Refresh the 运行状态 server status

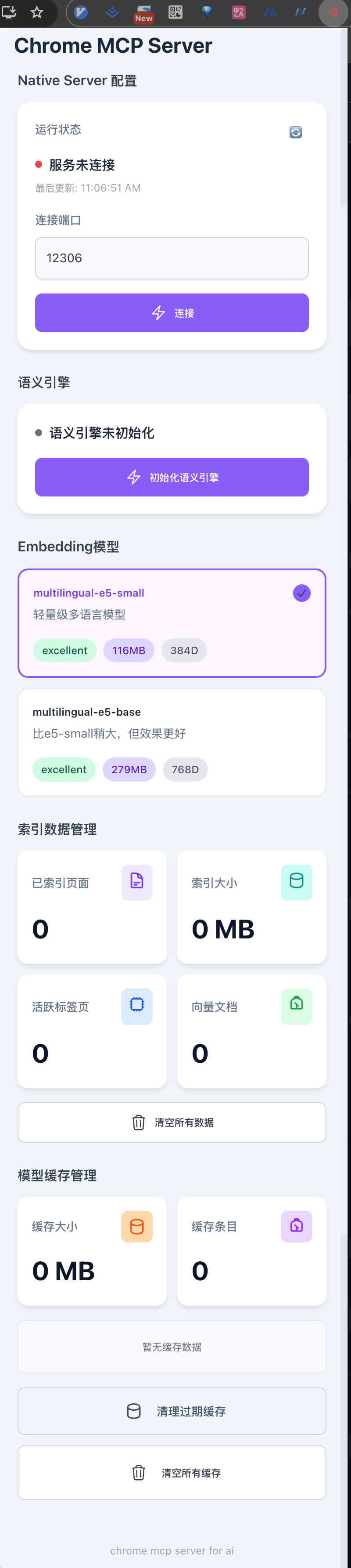click(296, 132)
